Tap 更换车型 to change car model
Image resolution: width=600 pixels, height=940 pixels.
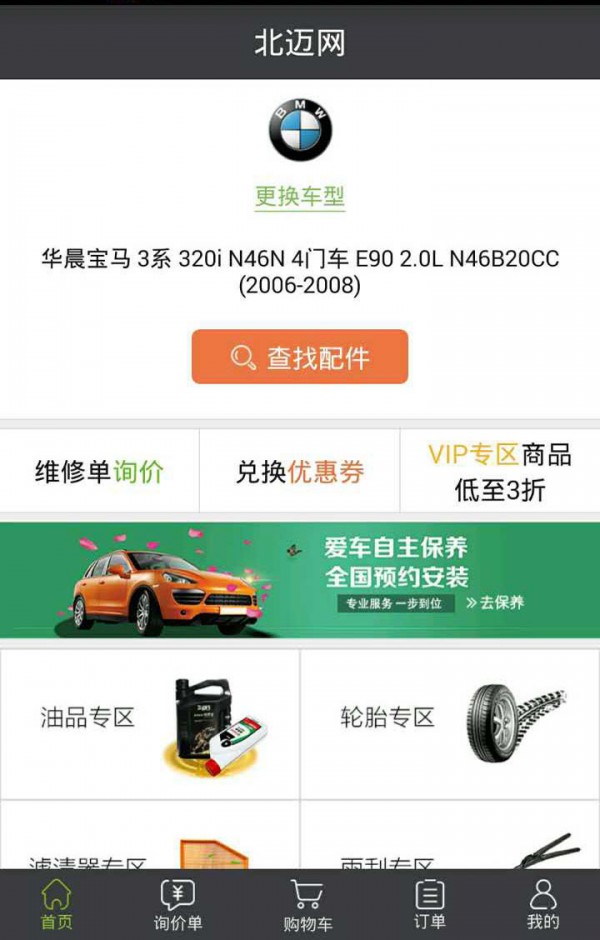point(300,196)
